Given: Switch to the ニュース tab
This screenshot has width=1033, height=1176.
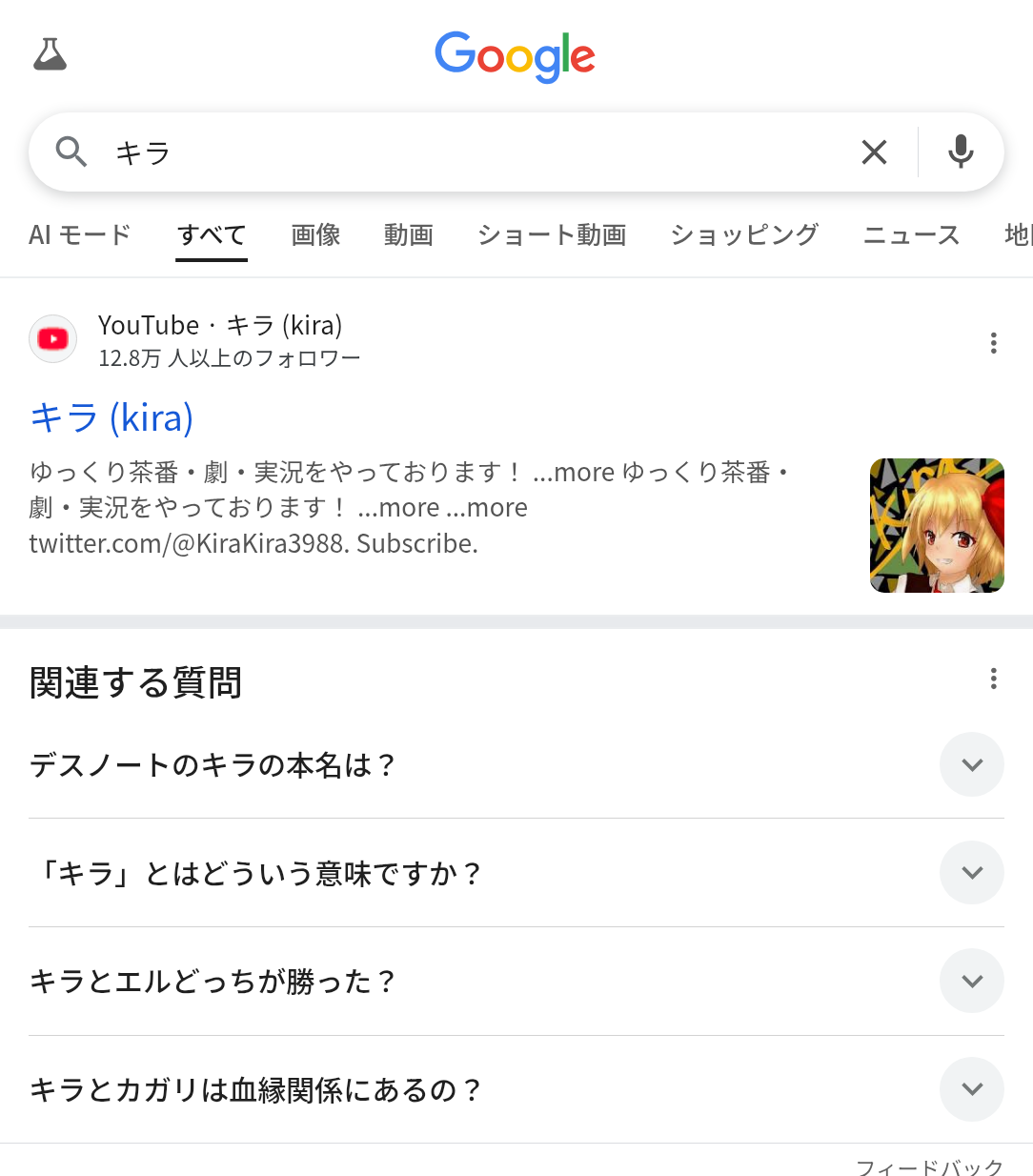Looking at the screenshot, I should click(x=911, y=235).
